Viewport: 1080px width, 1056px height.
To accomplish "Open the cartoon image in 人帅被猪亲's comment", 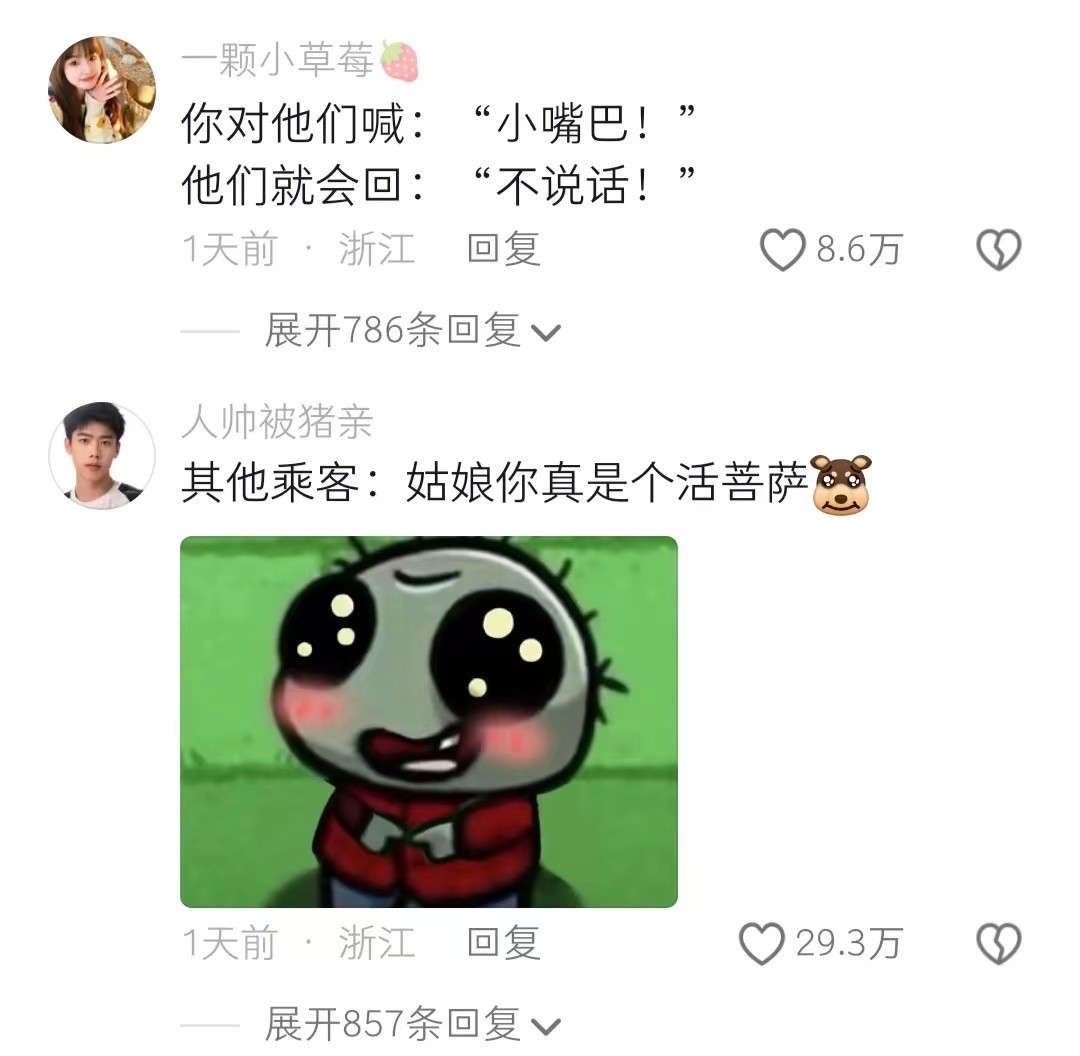I will pyautogui.click(x=428, y=722).
